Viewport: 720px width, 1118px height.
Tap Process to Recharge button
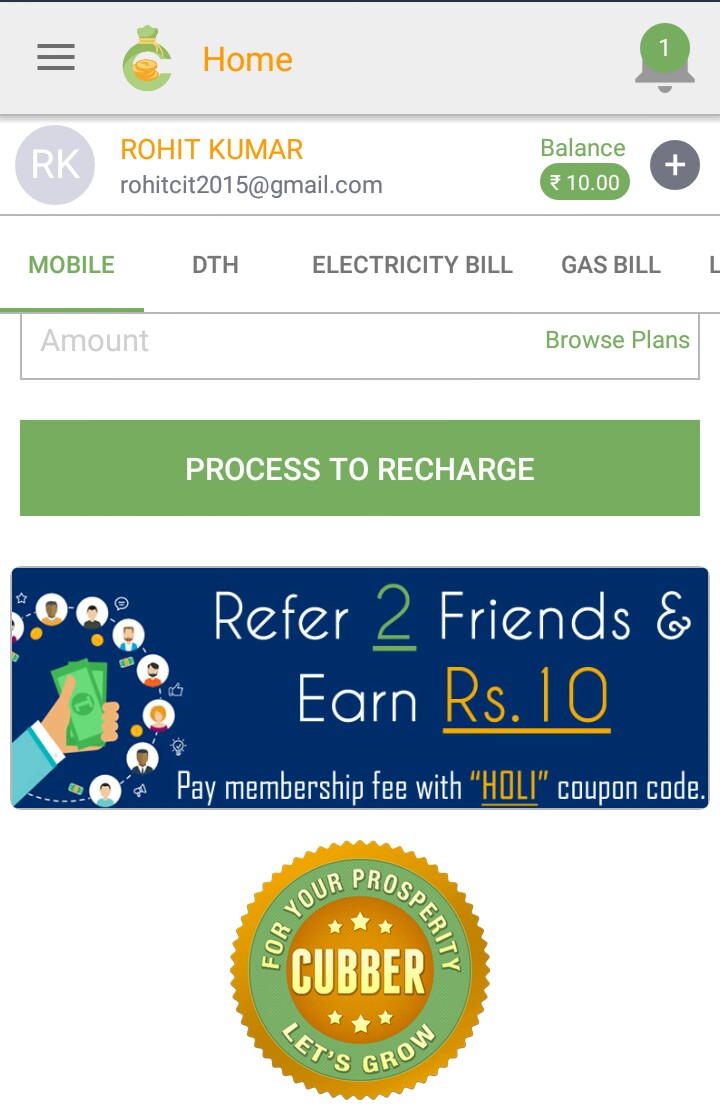(x=360, y=469)
